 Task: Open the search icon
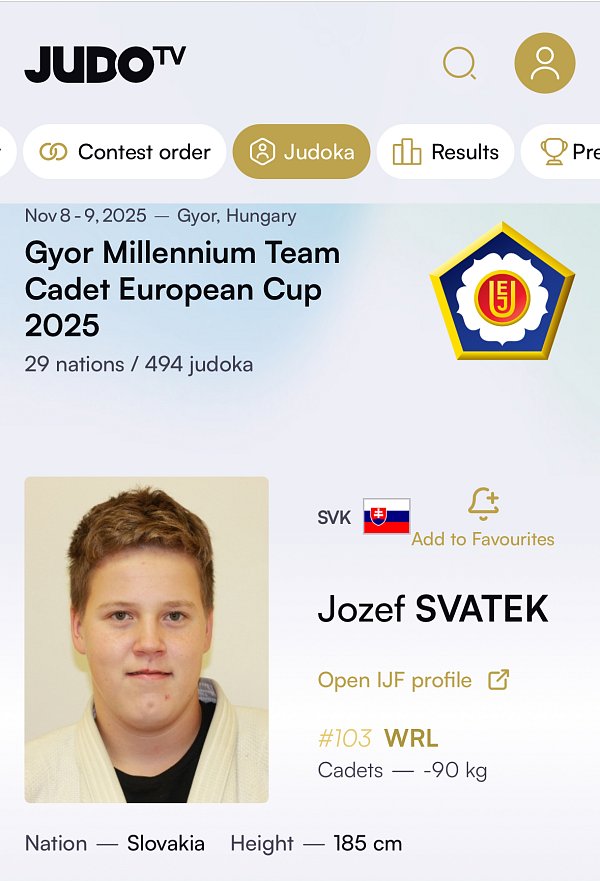[459, 64]
